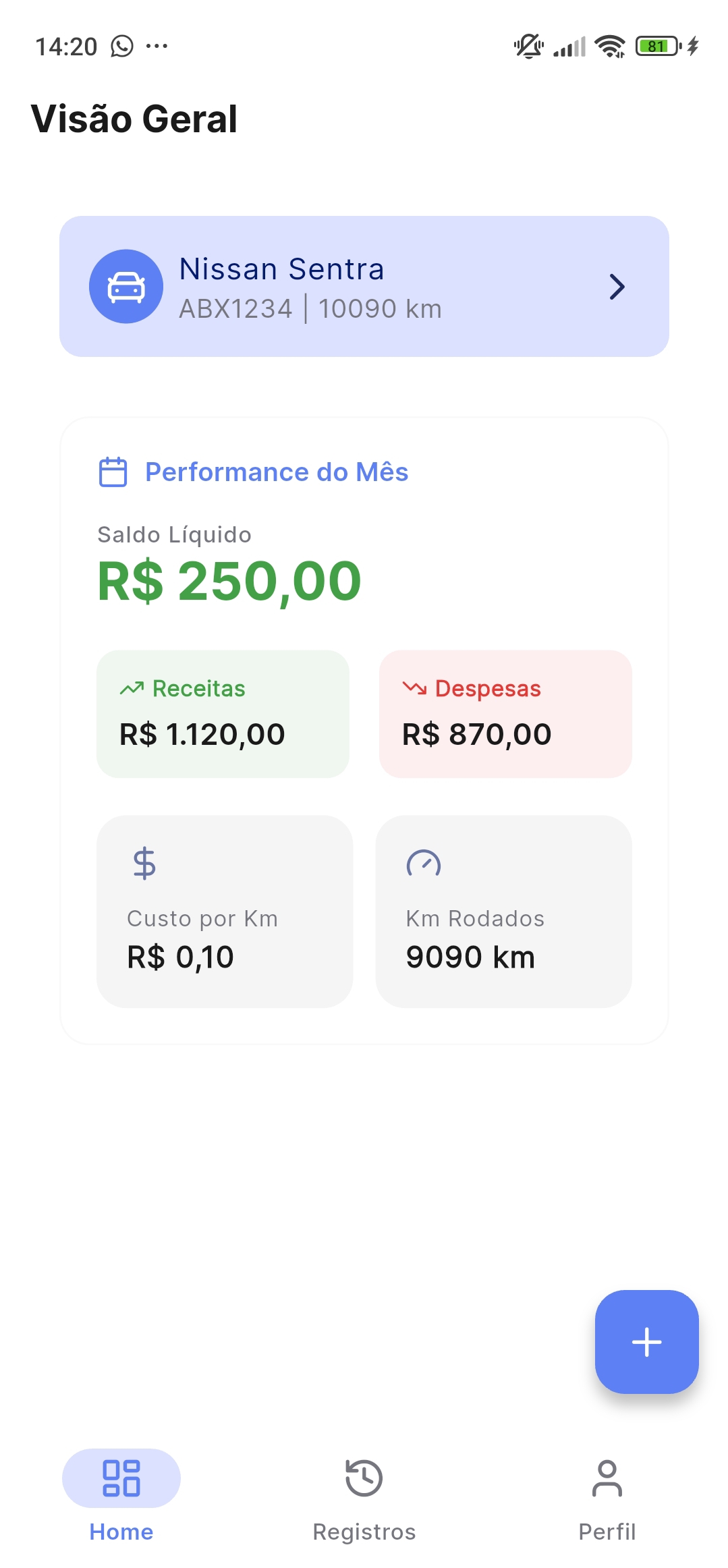Select the dollar icon above Custo por Km
This screenshot has width=728, height=1568.
[x=142, y=862]
